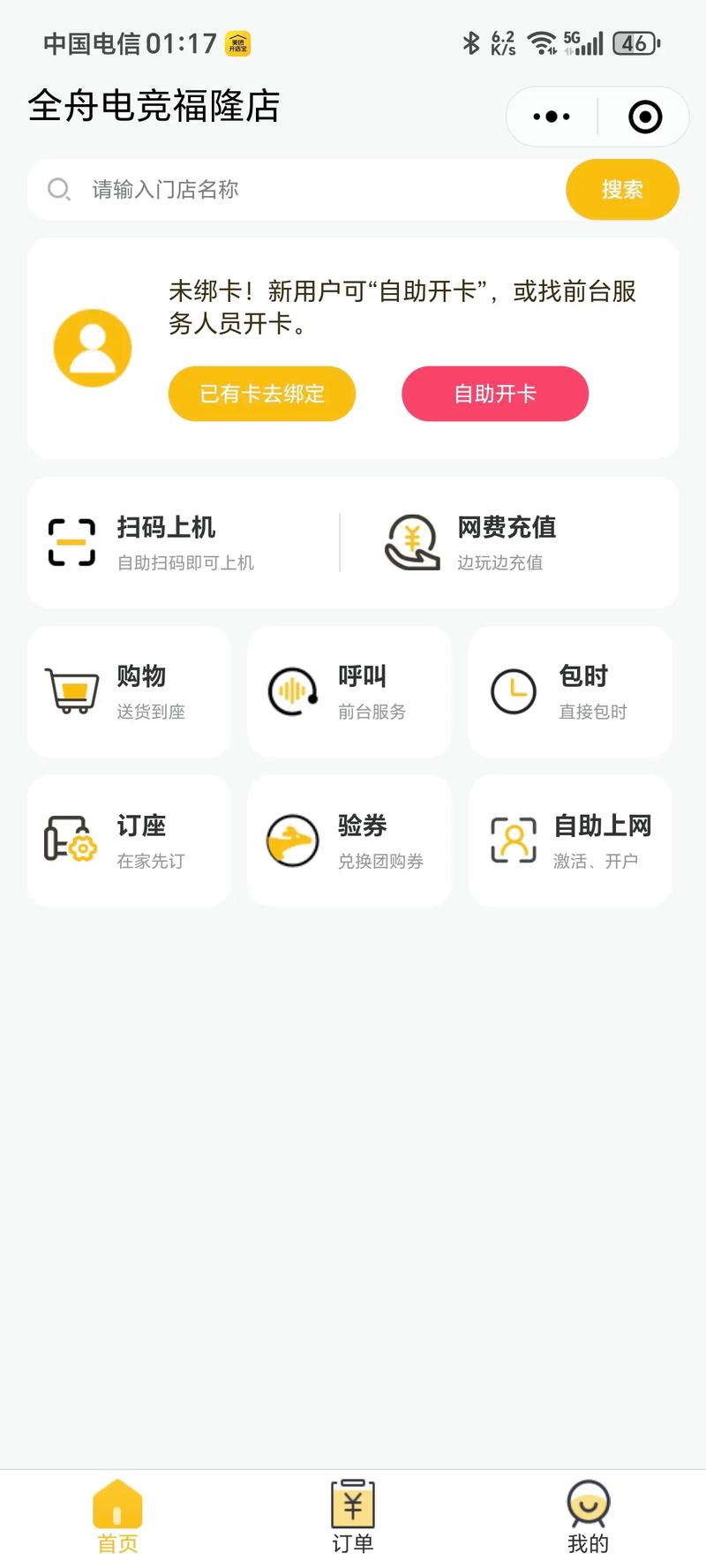Switch to the 我的 tab
This screenshot has height=1568, width=706.
click(589, 1517)
